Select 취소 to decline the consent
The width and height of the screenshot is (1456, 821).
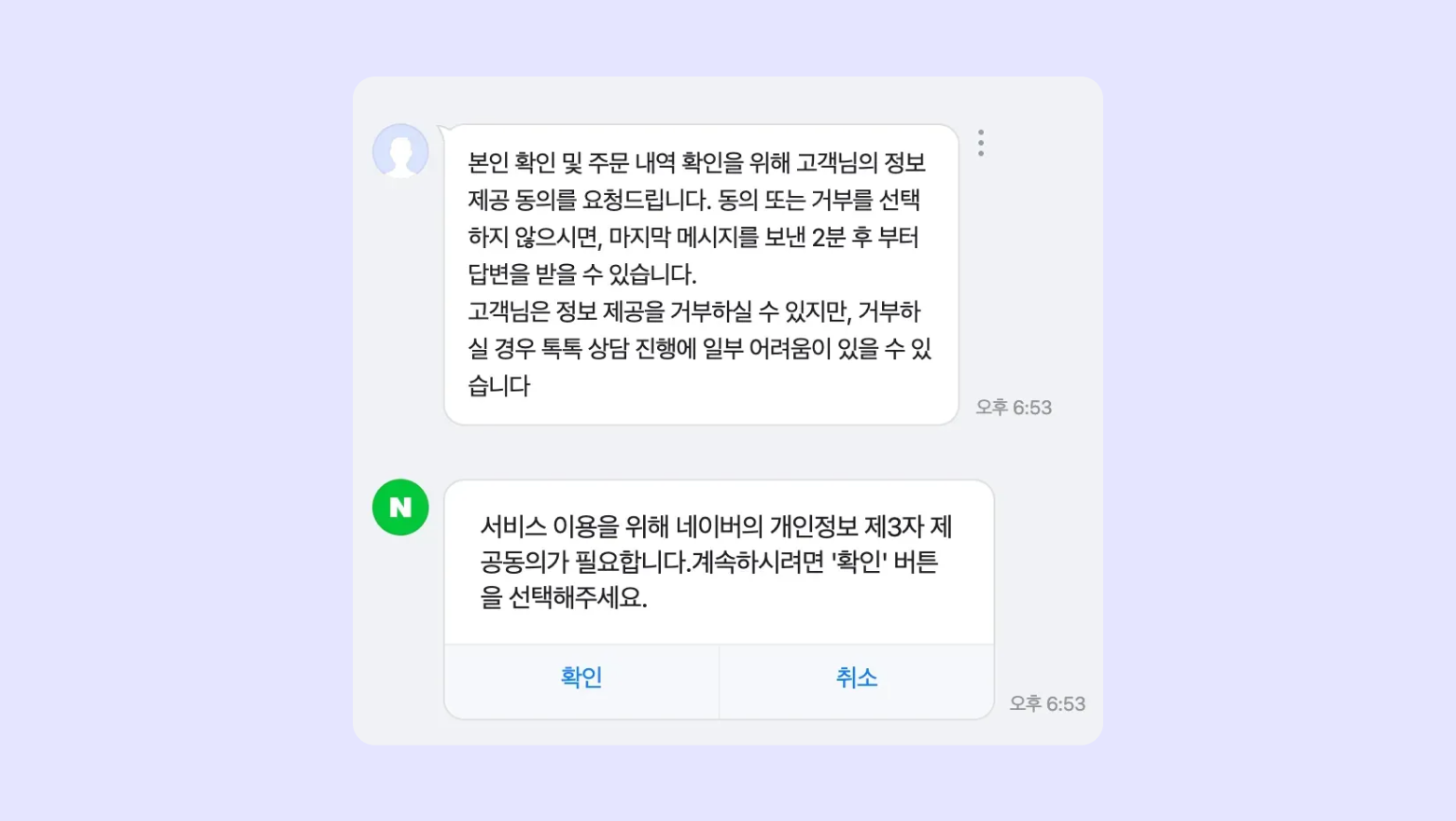(856, 678)
